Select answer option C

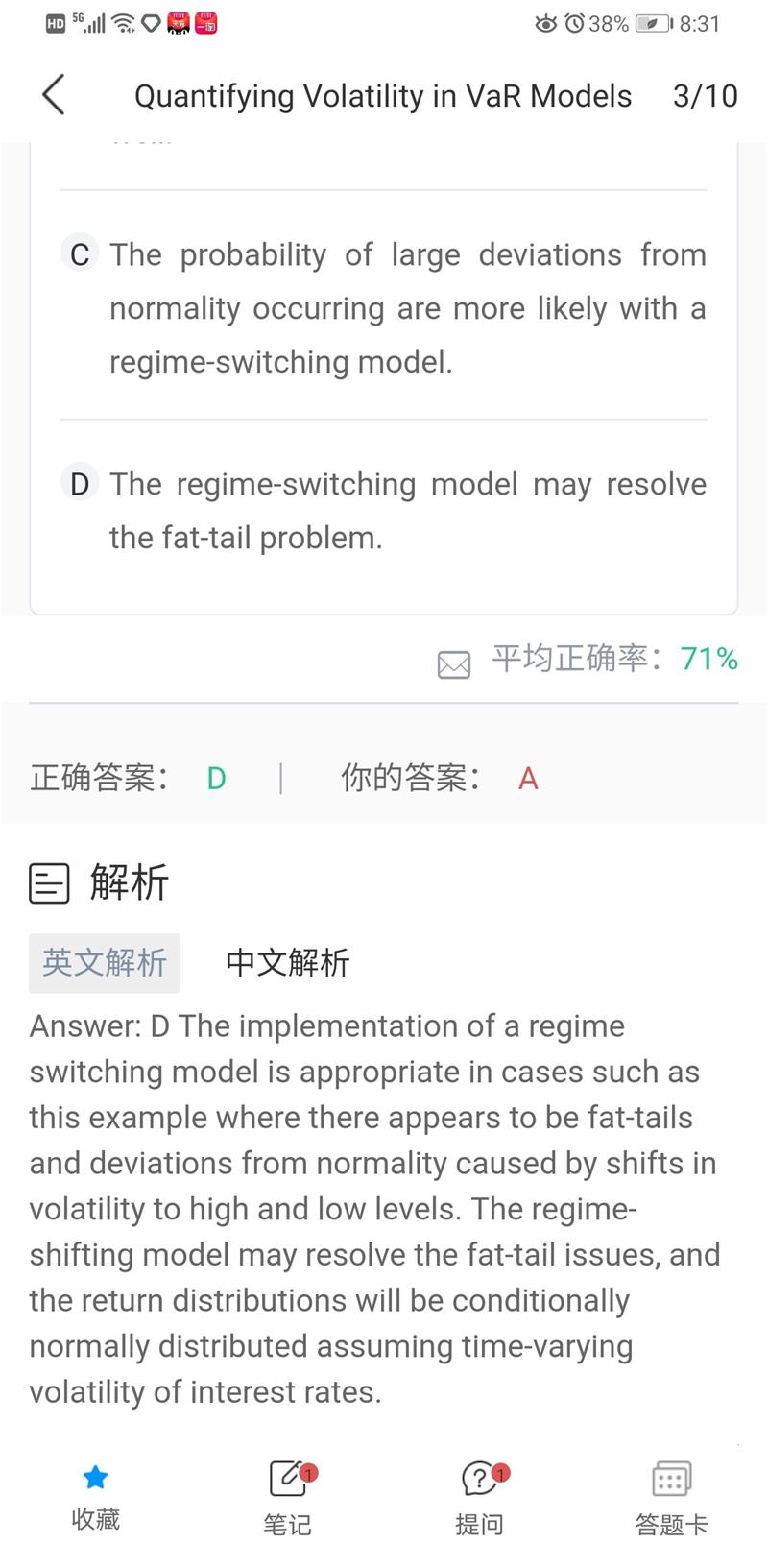(x=384, y=307)
